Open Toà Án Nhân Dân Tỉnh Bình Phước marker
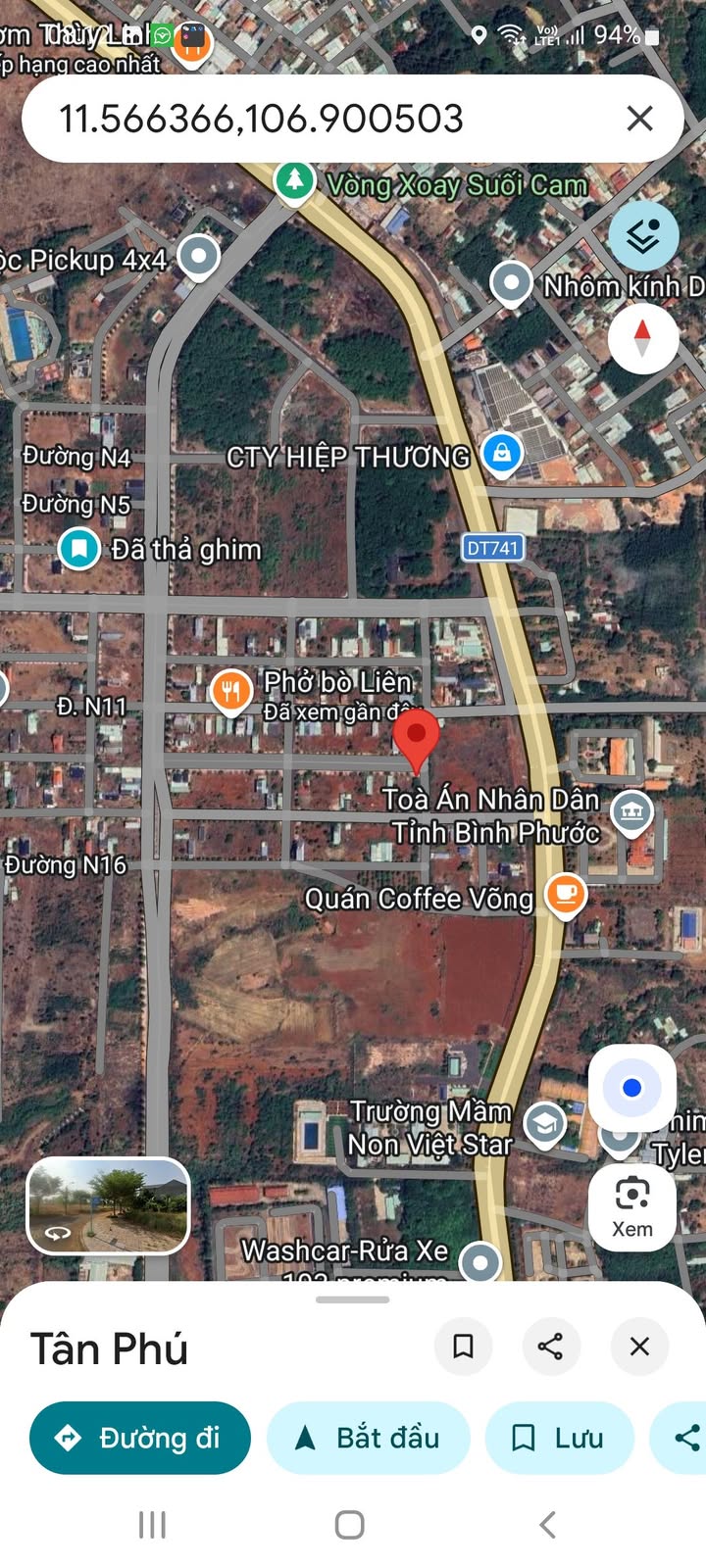 pos(631,811)
